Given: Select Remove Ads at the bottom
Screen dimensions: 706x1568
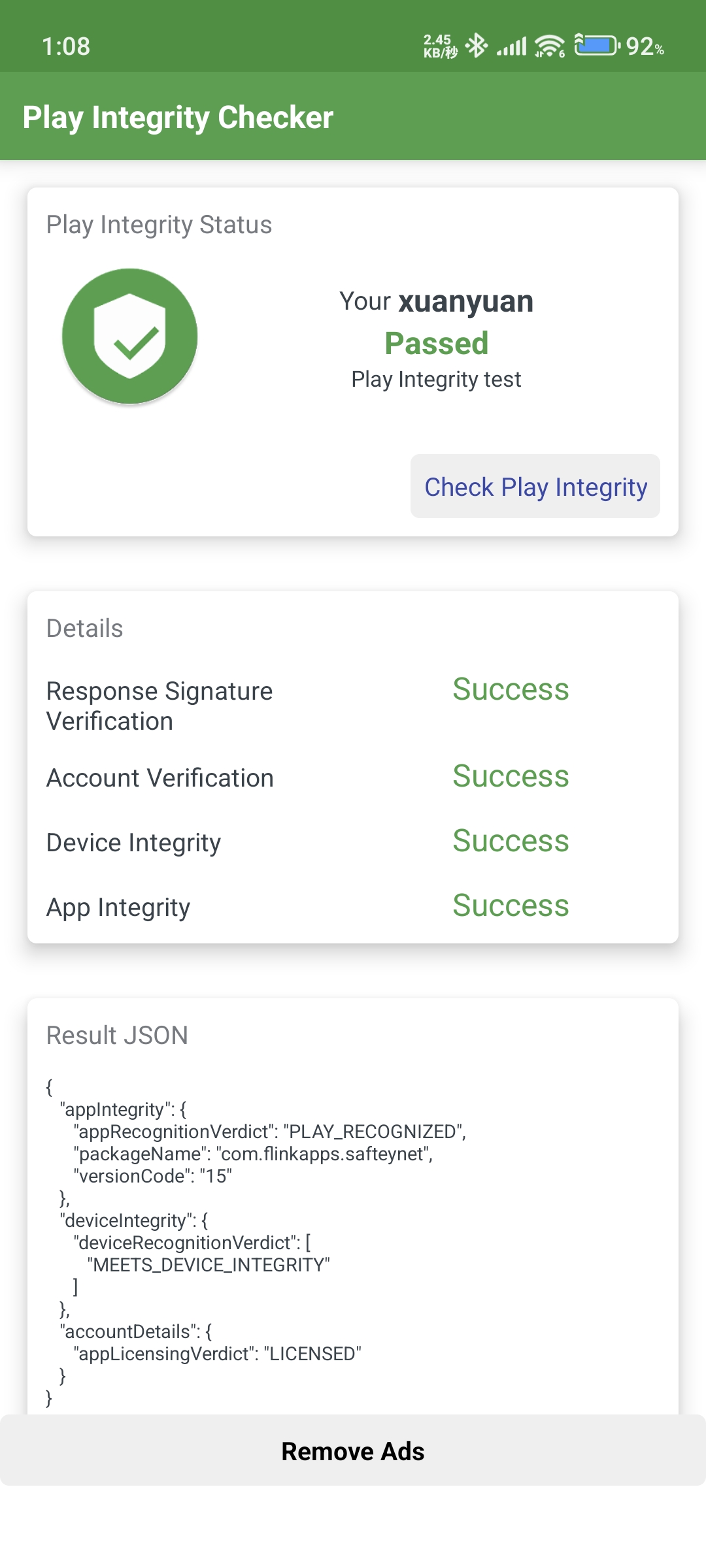Looking at the screenshot, I should pos(353,1450).
